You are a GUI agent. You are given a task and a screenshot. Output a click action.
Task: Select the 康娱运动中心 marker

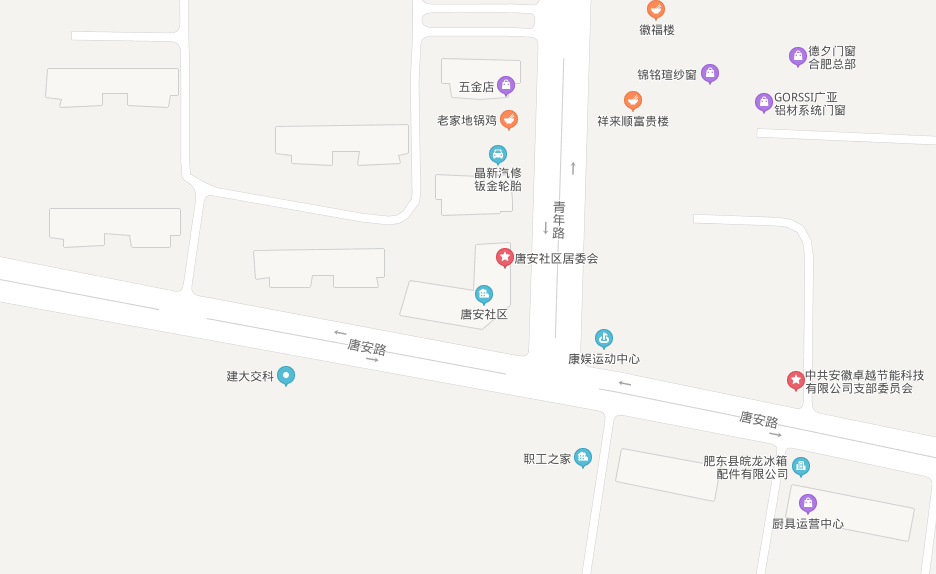coord(604,338)
